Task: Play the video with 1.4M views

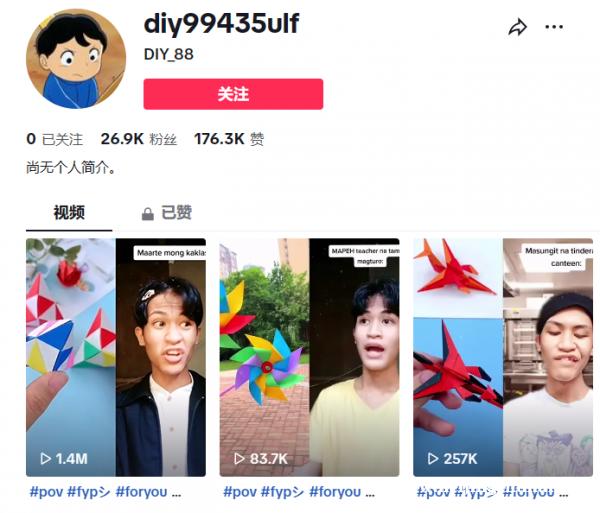Action: [115, 356]
